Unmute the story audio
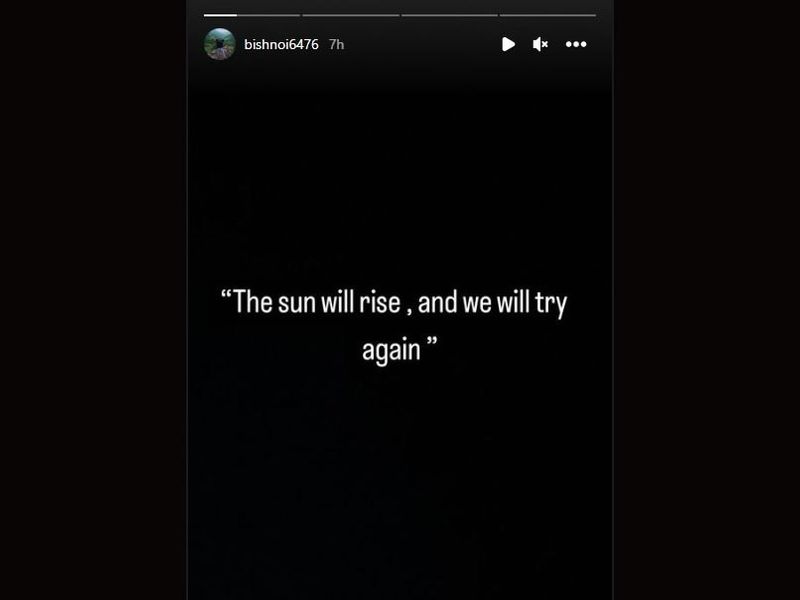The image size is (800, 600). click(x=540, y=44)
